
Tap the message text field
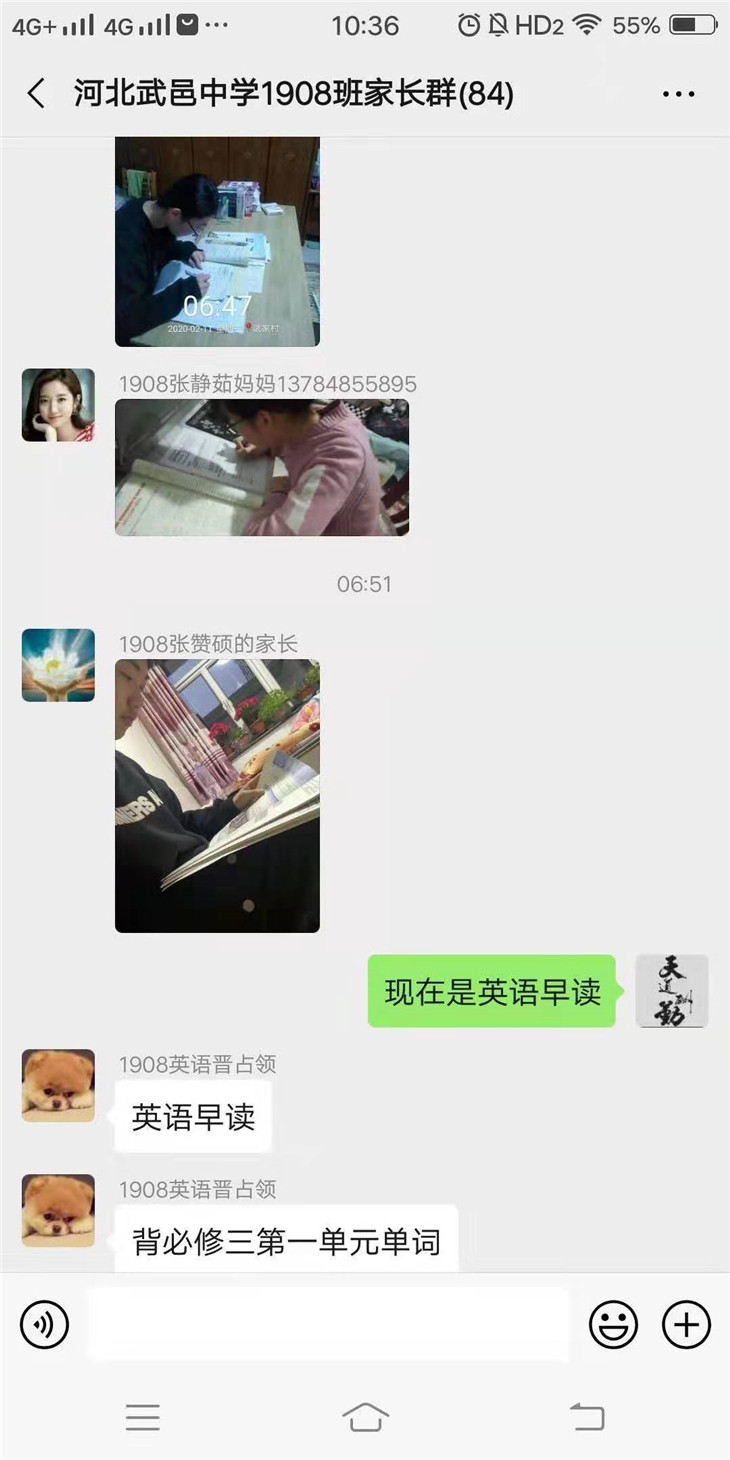coord(328,1325)
